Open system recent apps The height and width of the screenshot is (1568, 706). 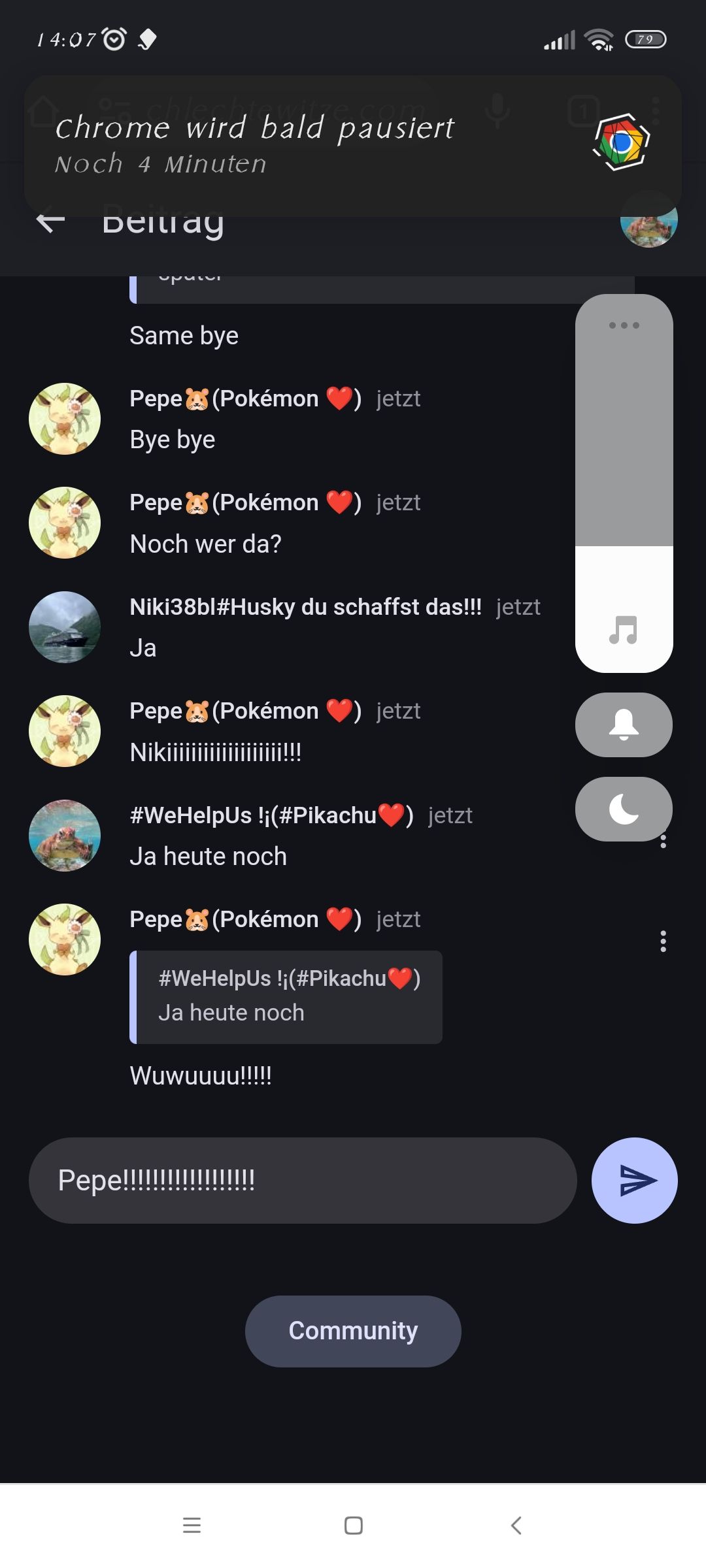(x=192, y=1526)
